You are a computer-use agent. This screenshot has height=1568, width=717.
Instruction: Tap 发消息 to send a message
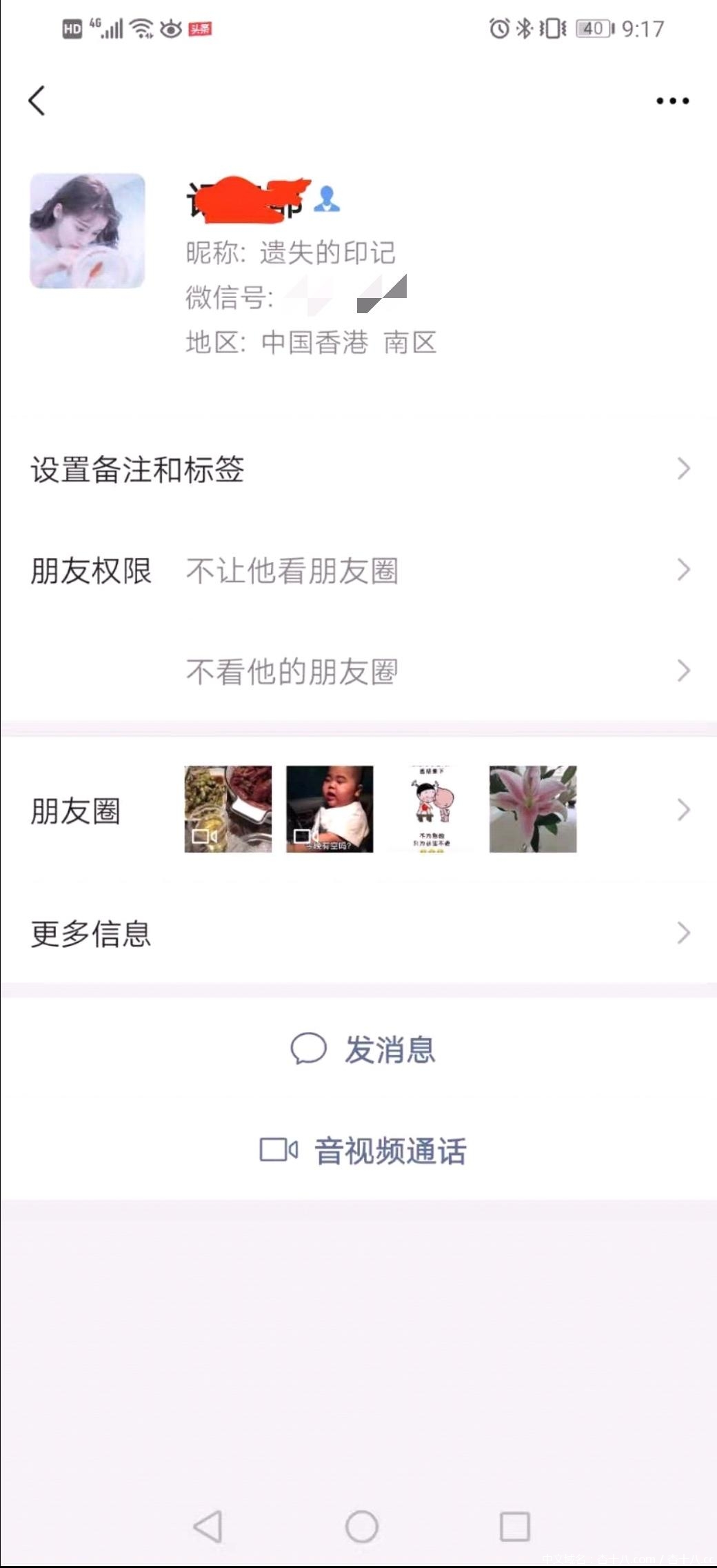pyautogui.click(x=363, y=1049)
